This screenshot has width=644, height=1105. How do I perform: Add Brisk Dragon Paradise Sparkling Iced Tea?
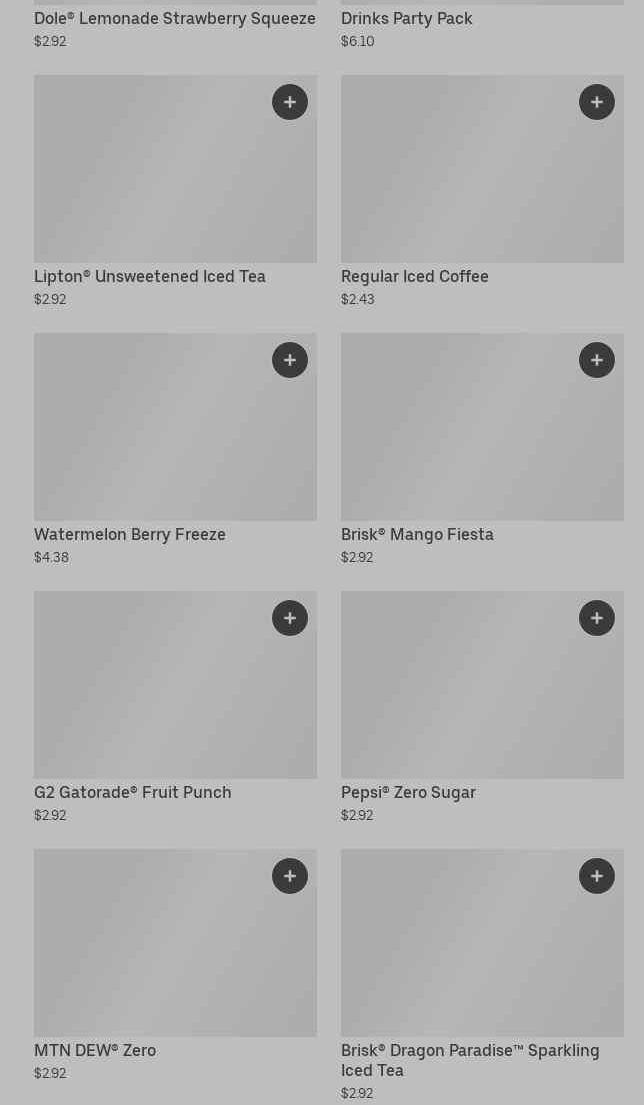(597, 876)
